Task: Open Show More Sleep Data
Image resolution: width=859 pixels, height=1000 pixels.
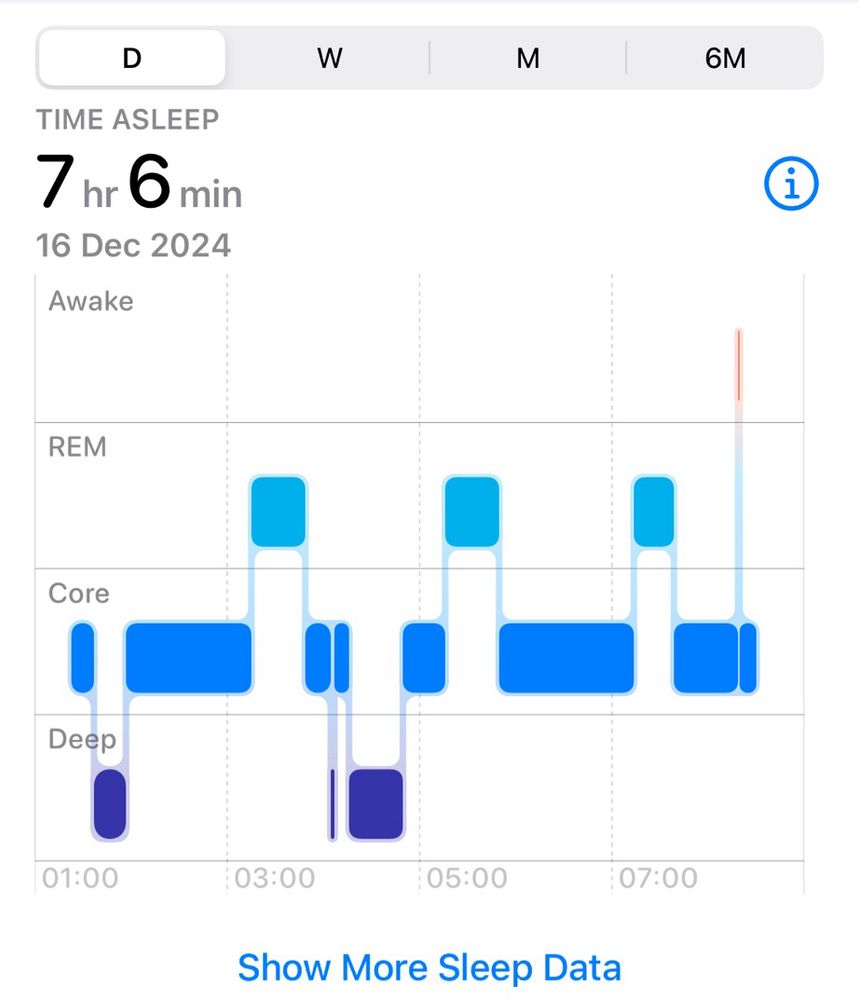Action: pyautogui.click(x=429, y=966)
